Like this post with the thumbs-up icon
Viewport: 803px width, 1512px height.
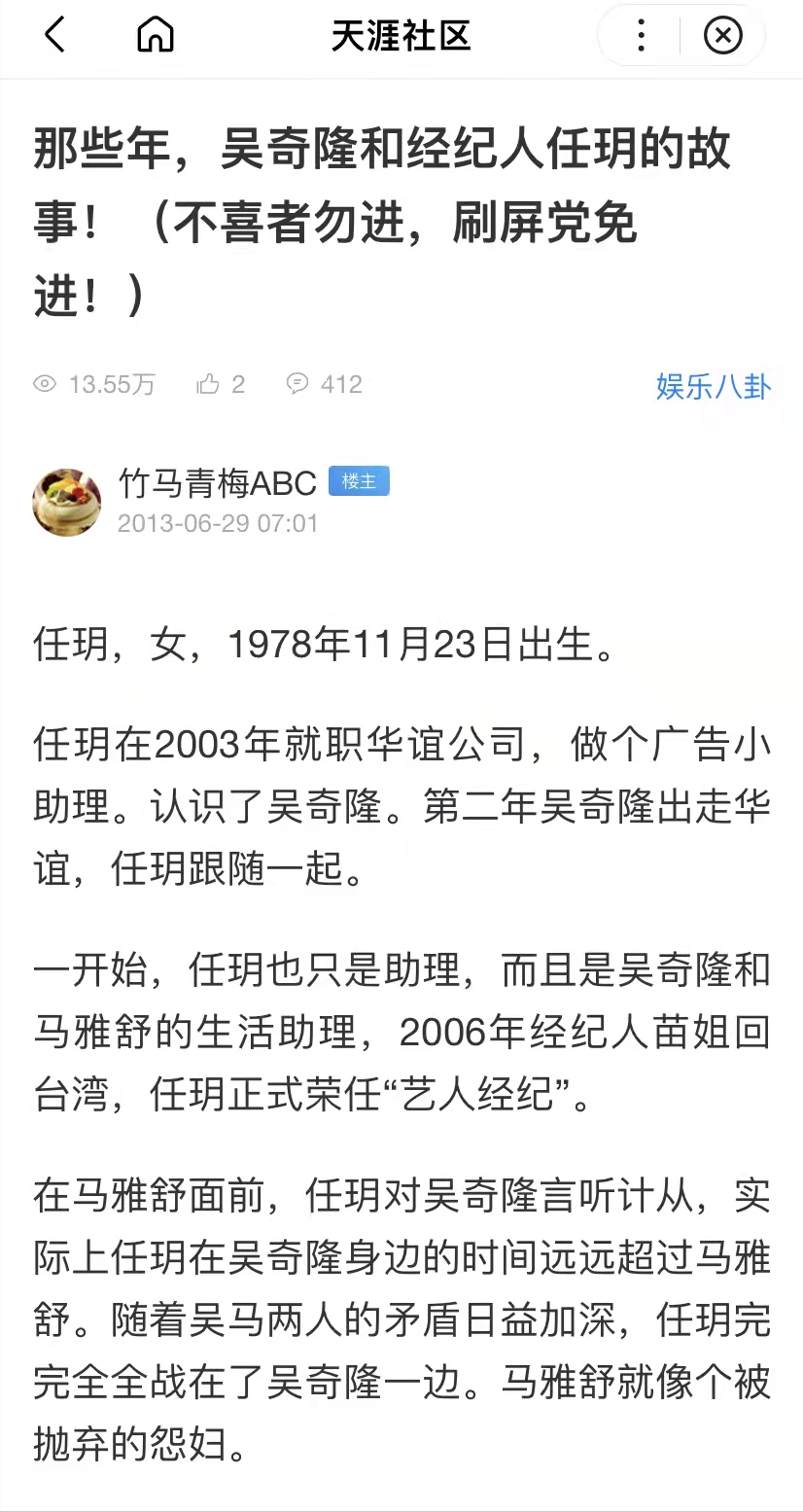(x=209, y=385)
